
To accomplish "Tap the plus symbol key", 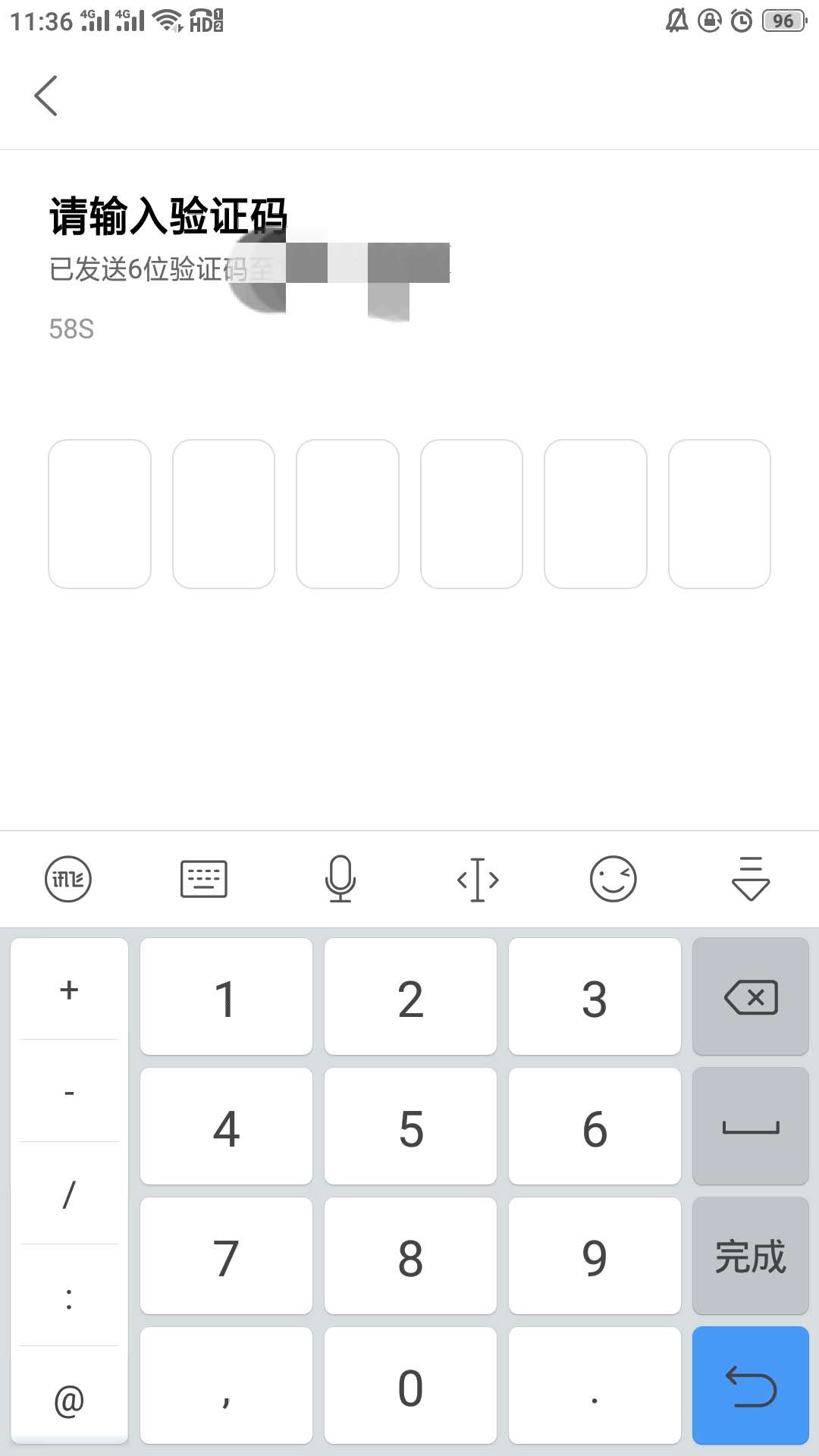I will tap(69, 990).
